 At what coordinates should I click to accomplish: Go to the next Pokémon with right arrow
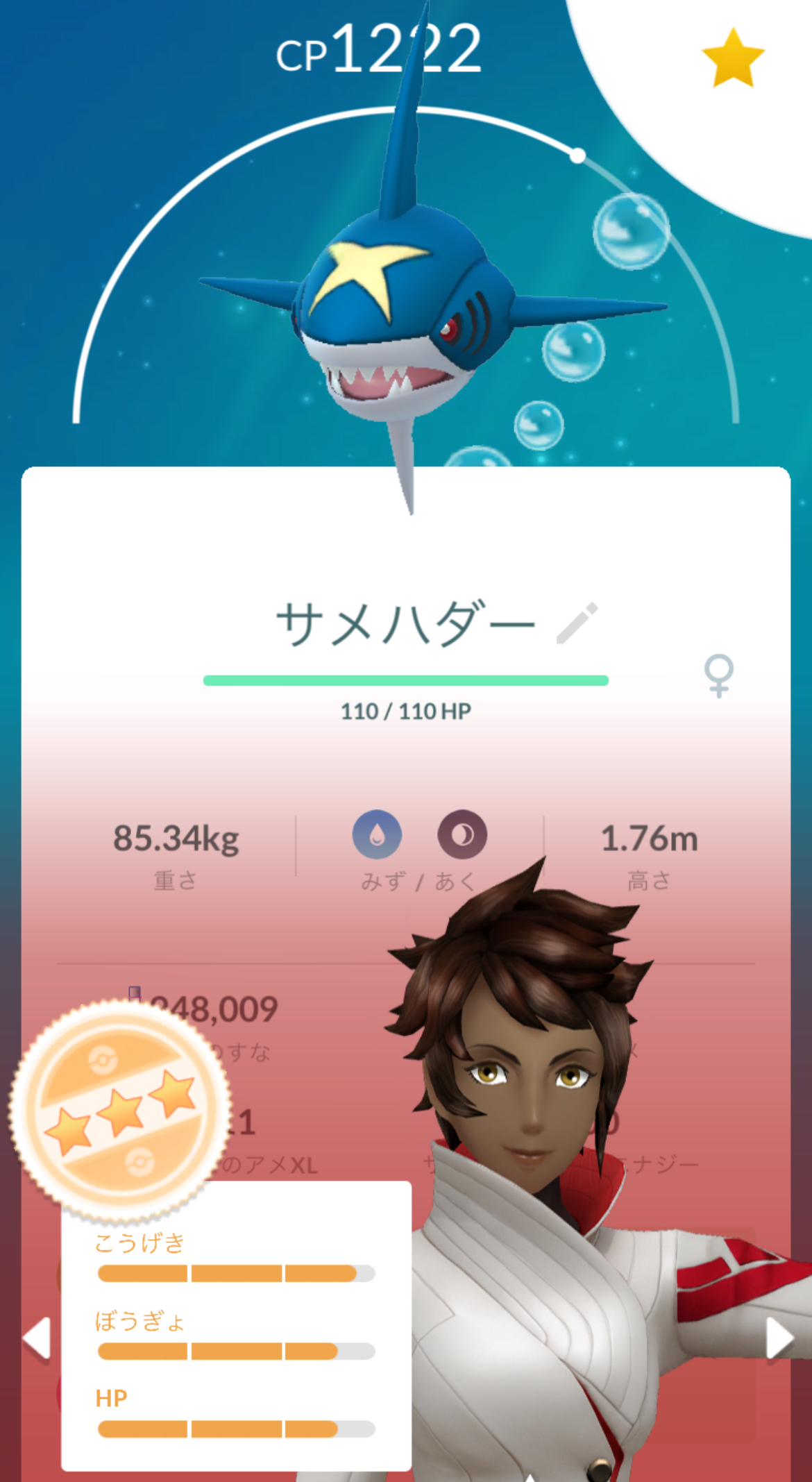point(780,1337)
